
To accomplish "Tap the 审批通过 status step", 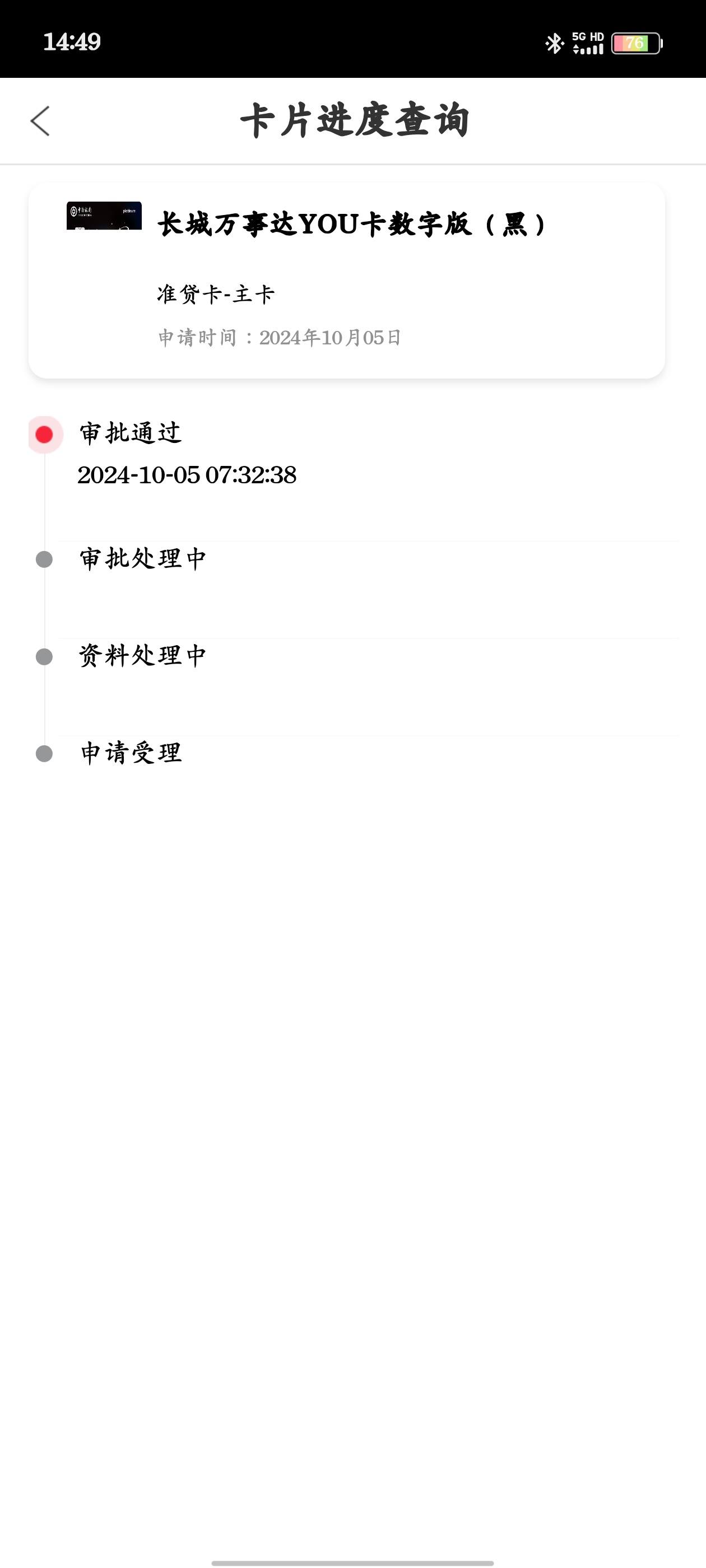I will pos(130,433).
